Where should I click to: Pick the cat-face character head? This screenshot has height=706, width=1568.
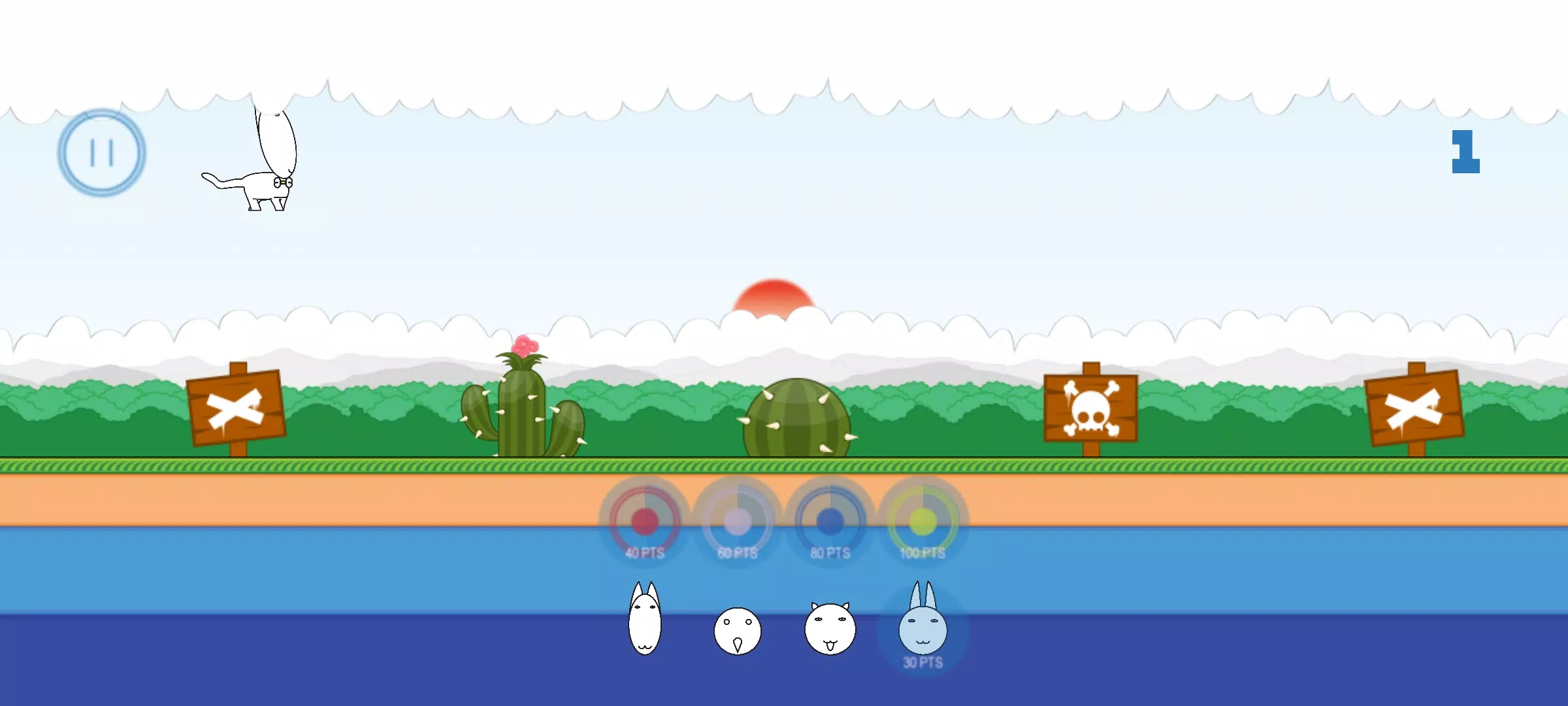[x=830, y=629]
